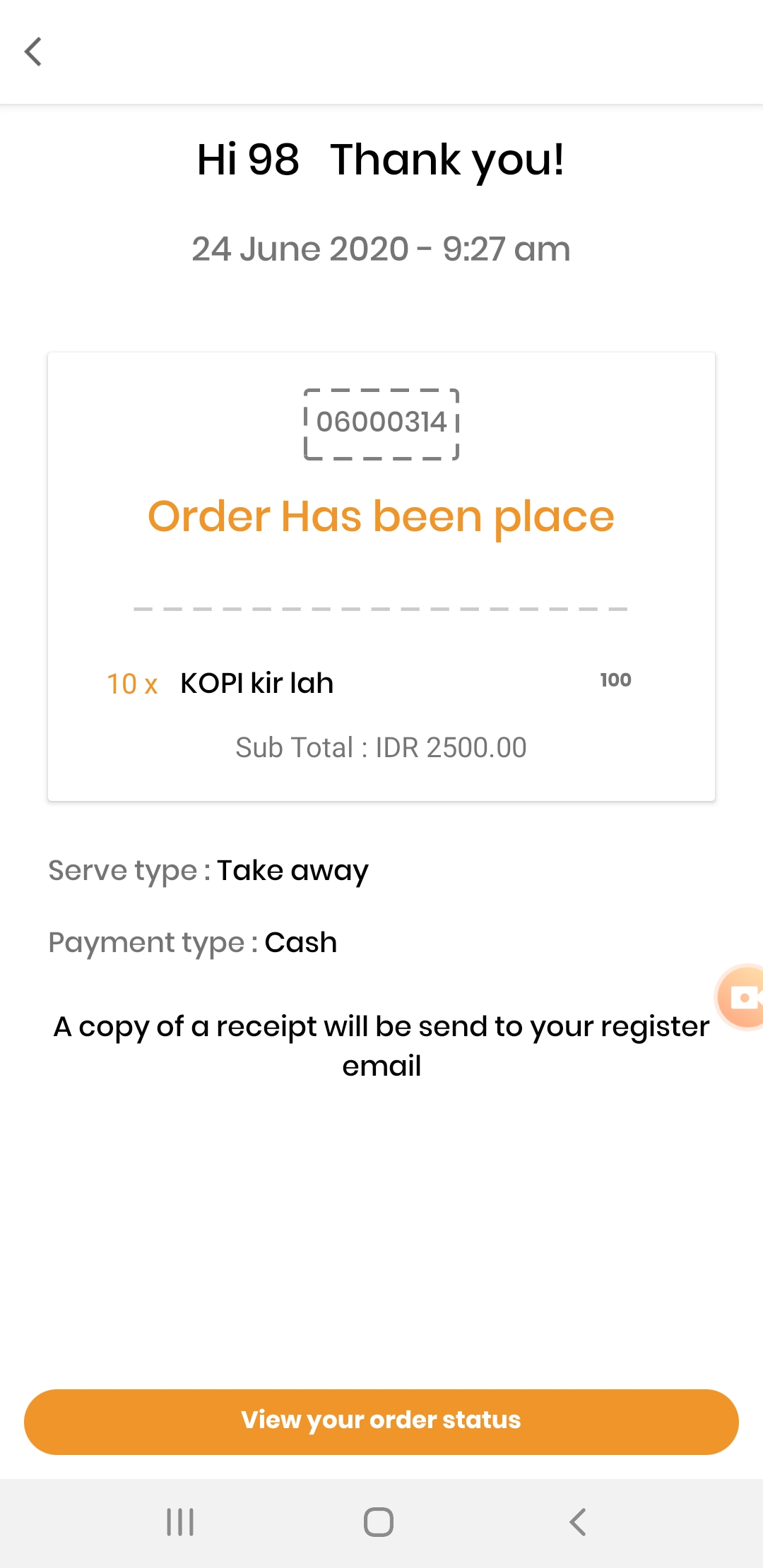Go to the home screen
The width and height of the screenshot is (763, 1568).
(379, 1521)
